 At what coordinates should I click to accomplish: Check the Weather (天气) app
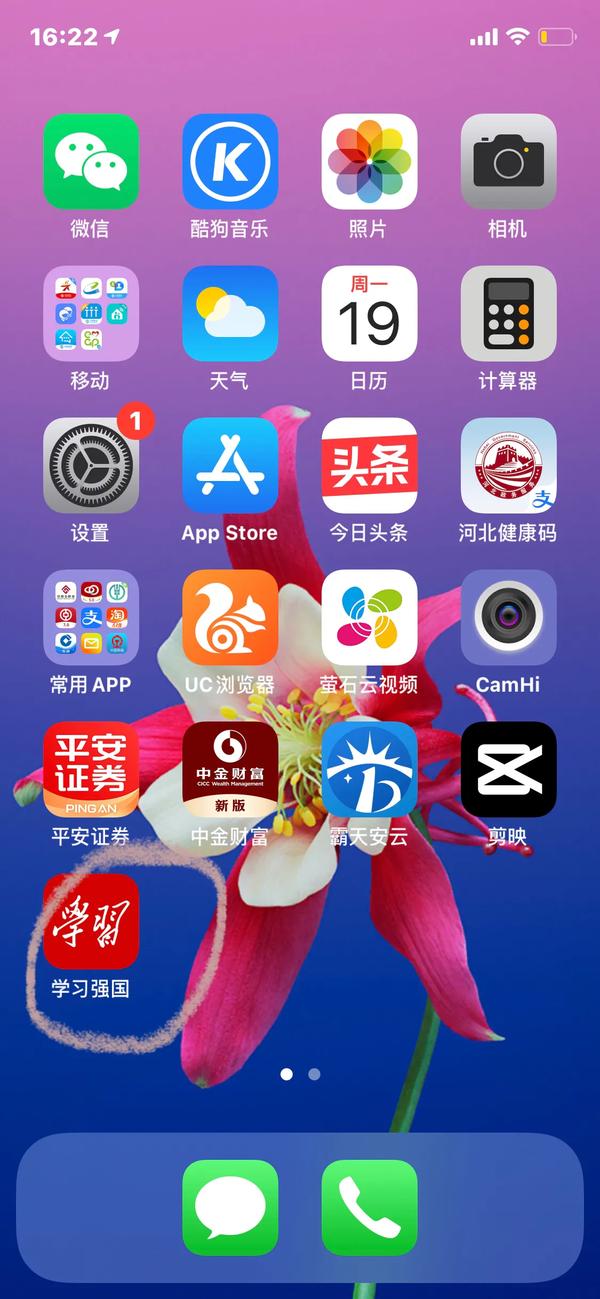pos(230,313)
